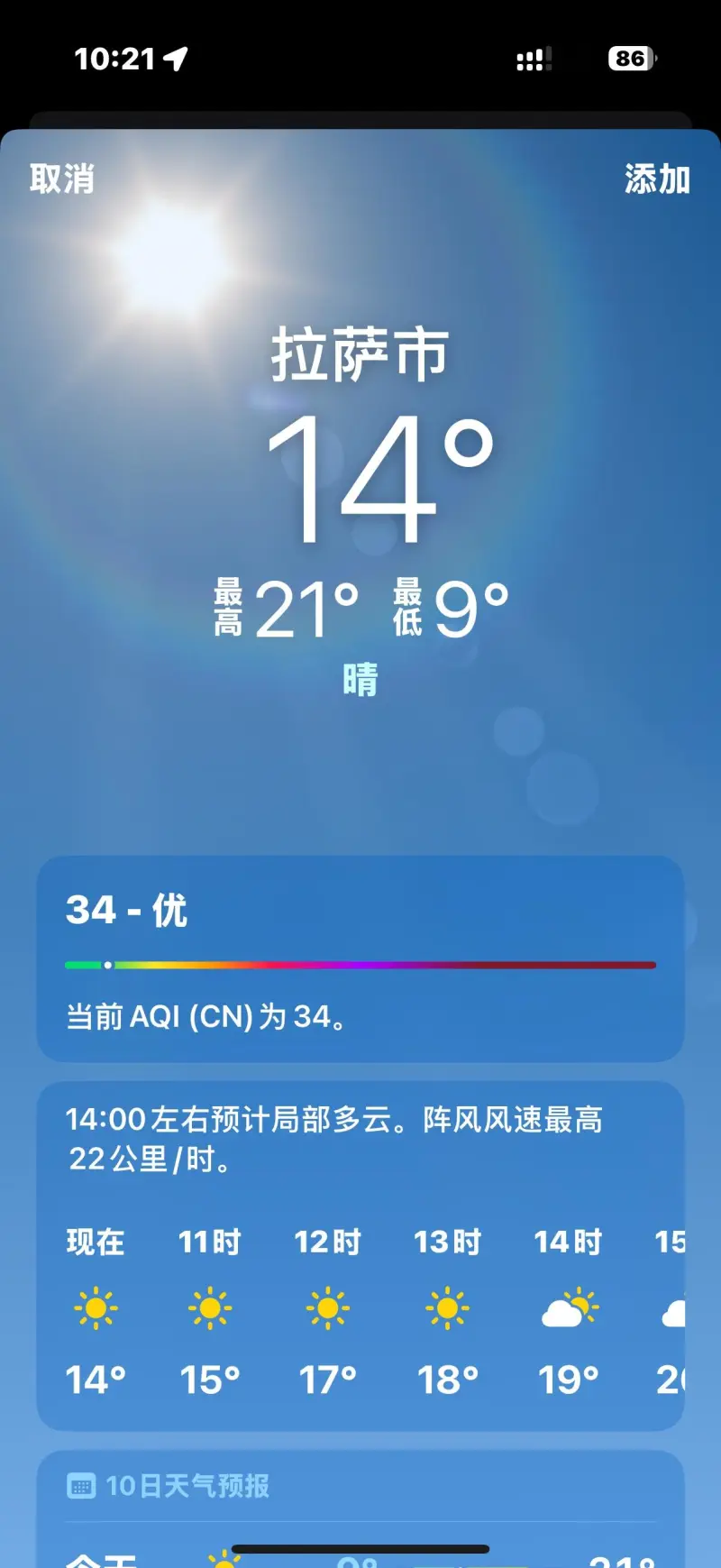Open the 34 - 优 air quality card
This screenshot has width=721, height=1568.
360,958
